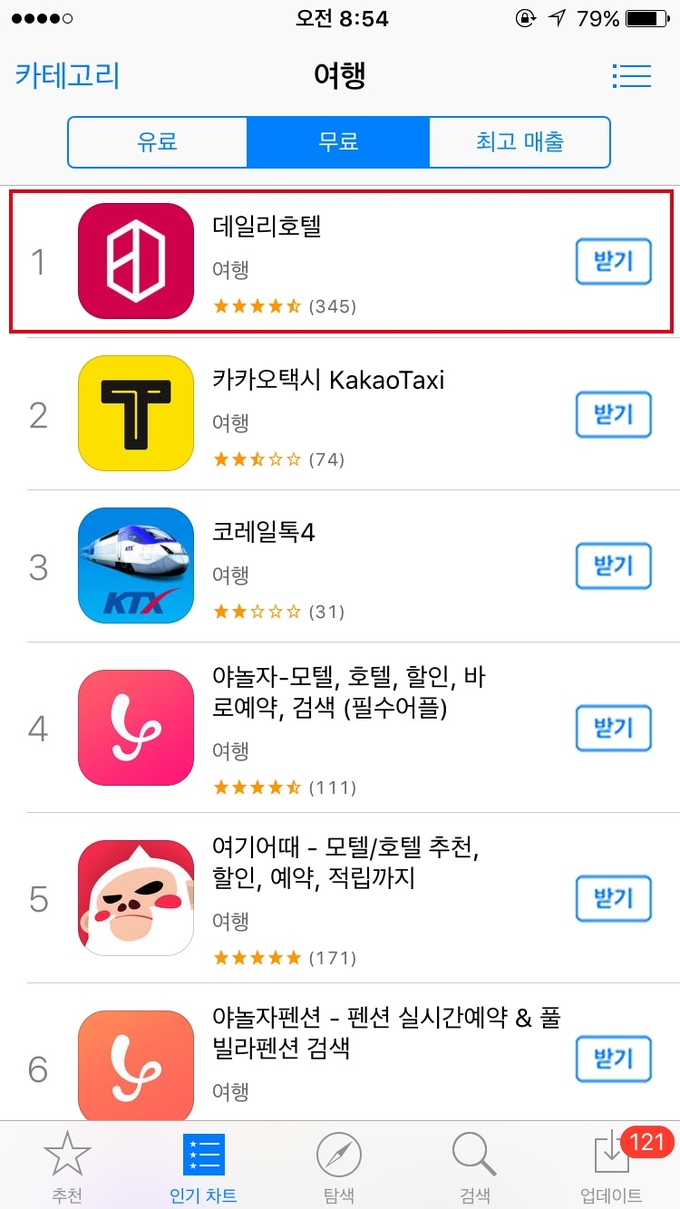Open the list icon at top right
The height and width of the screenshot is (1209, 680).
(632, 76)
